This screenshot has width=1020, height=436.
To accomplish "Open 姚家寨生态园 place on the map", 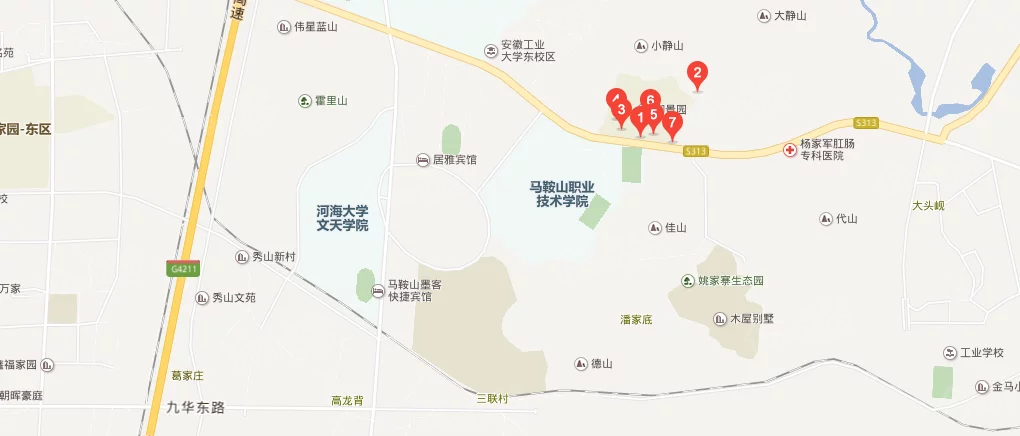I will click(x=687, y=281).
